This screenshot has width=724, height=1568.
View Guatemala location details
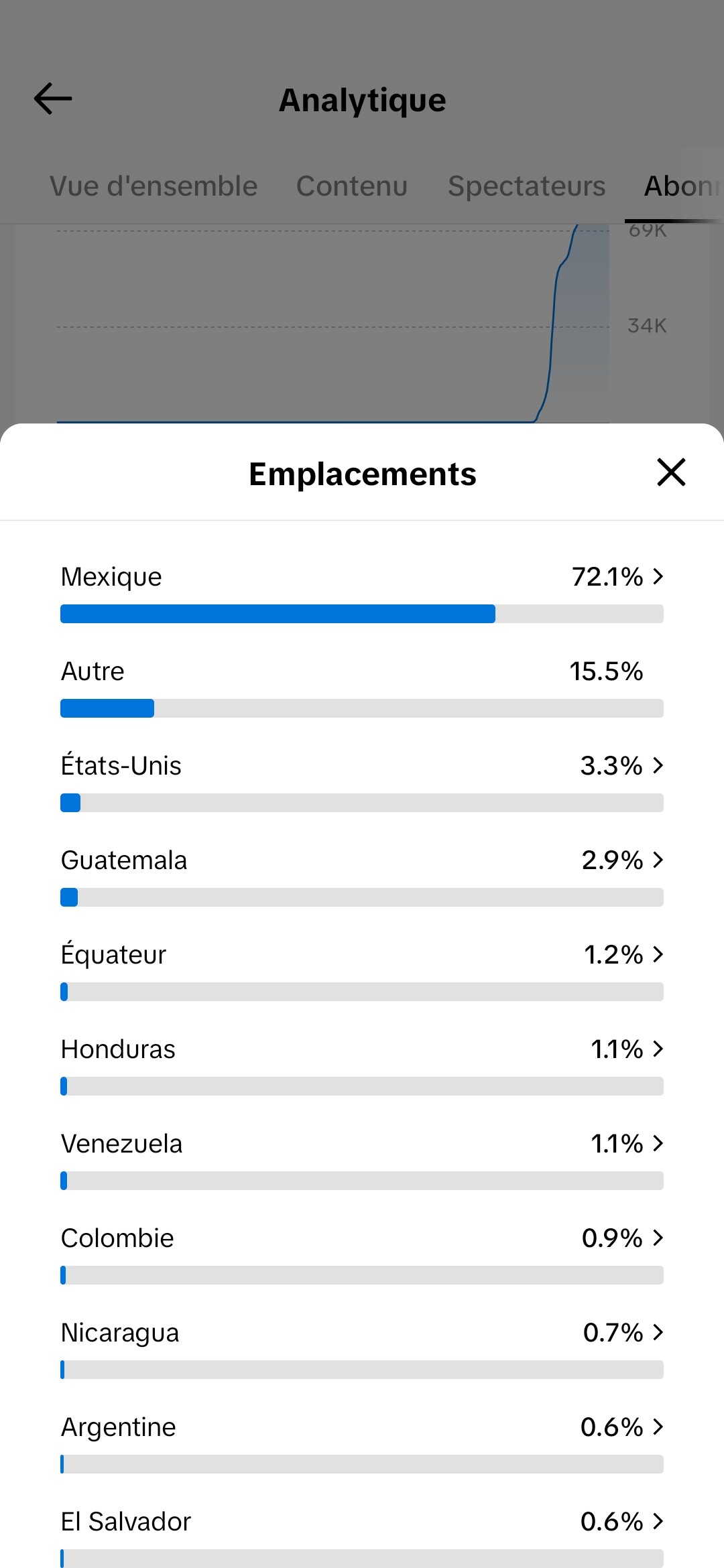[362, 875]
